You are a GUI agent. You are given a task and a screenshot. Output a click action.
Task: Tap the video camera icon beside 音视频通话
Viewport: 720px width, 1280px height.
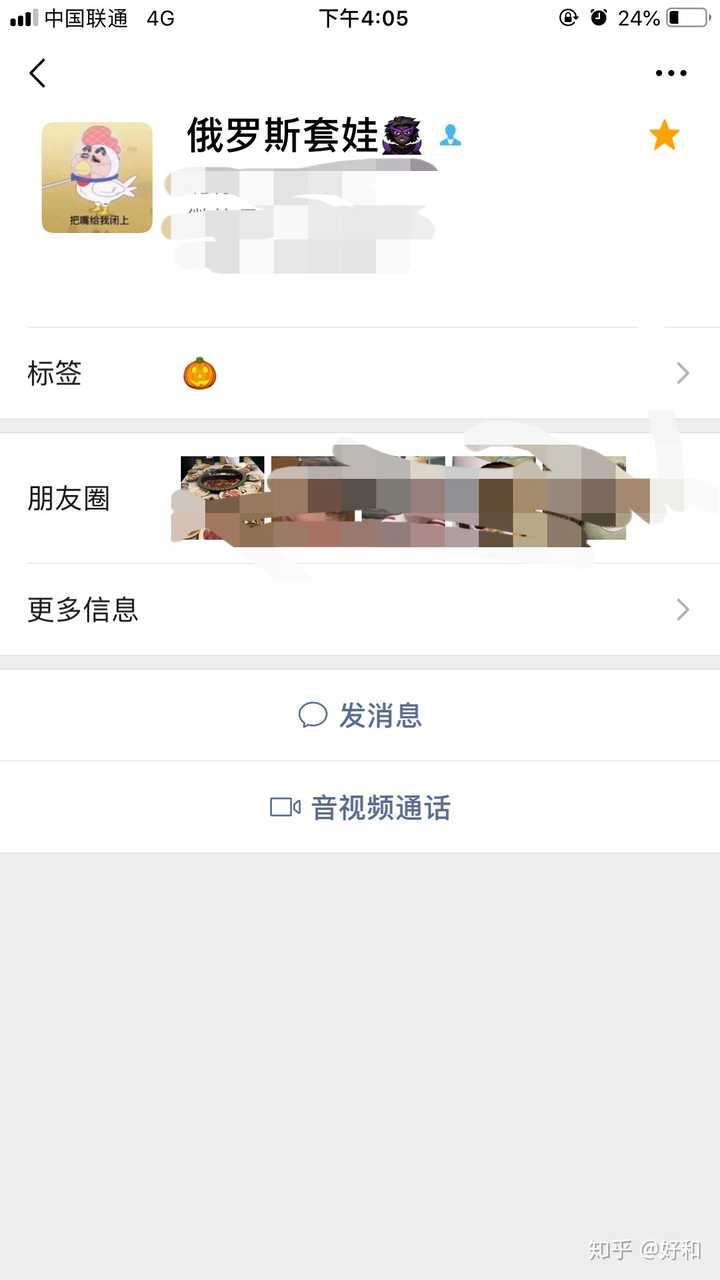(283, 806)
